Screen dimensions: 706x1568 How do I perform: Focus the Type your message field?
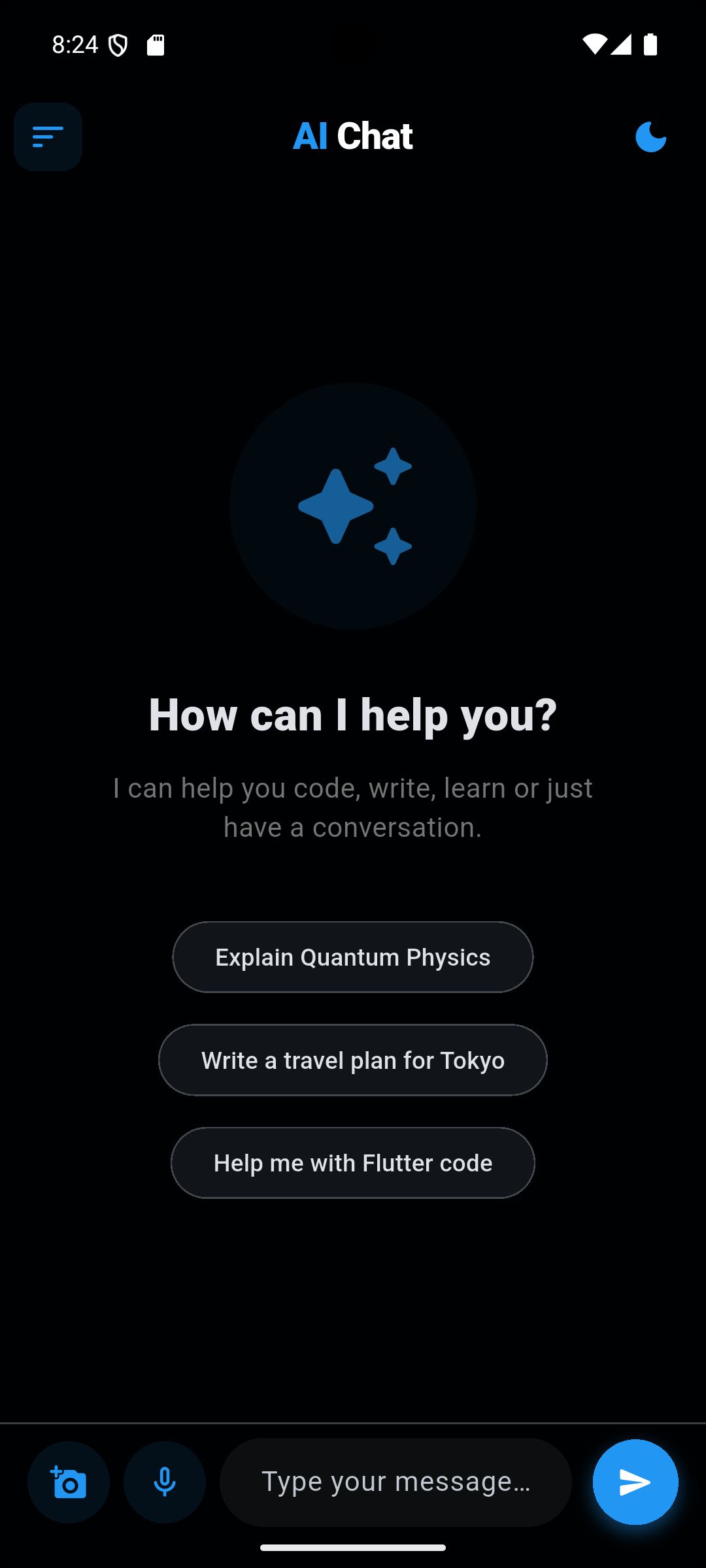pos(395,1482)
